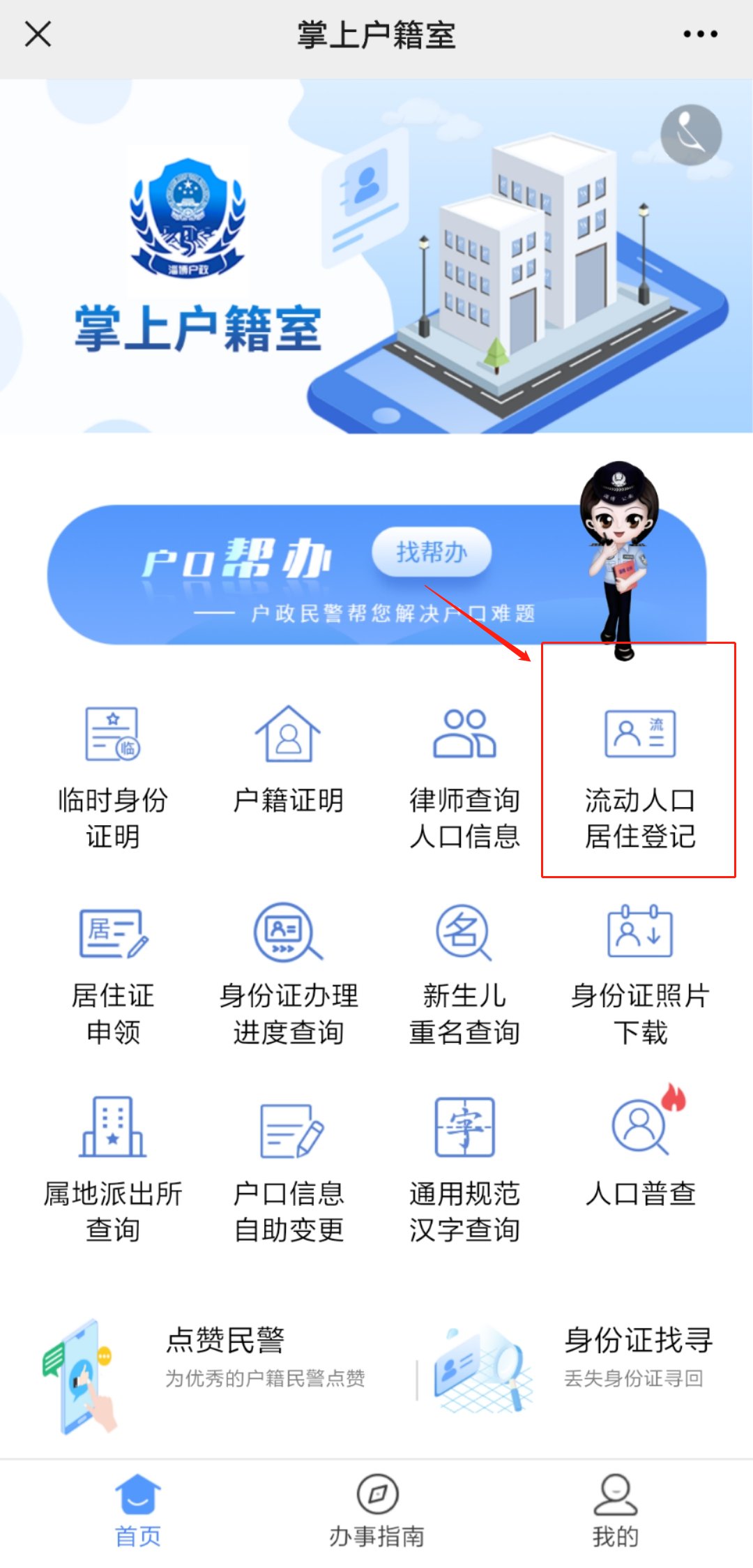Viewport: 753px width, 1568px height.
Task: Open the three-dot overflow menu
Action: pyautogui.click(x=700, y=33)
